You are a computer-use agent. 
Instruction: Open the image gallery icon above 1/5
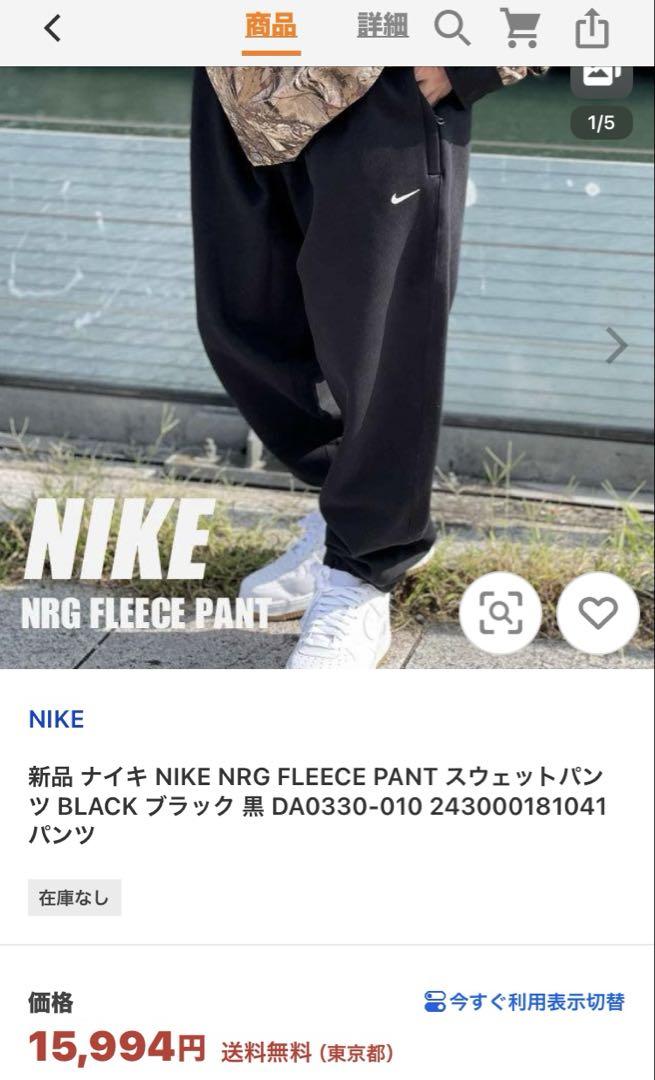click(601, 77)
